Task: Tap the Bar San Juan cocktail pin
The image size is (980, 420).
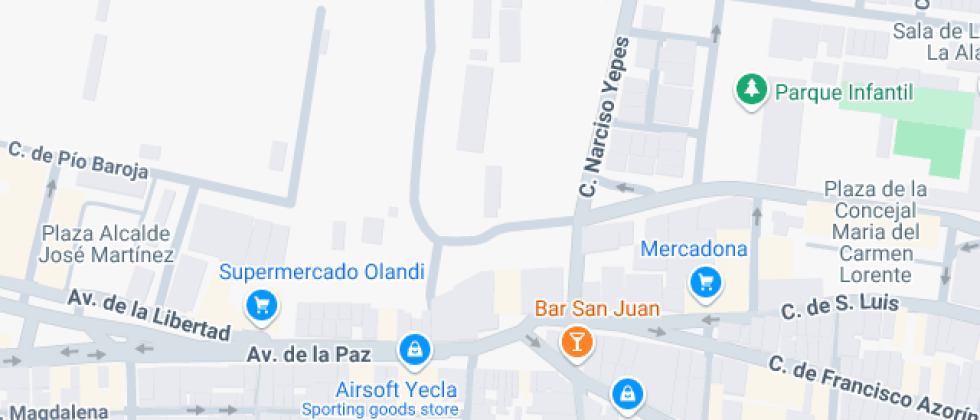Action: (x=576, y=340)
